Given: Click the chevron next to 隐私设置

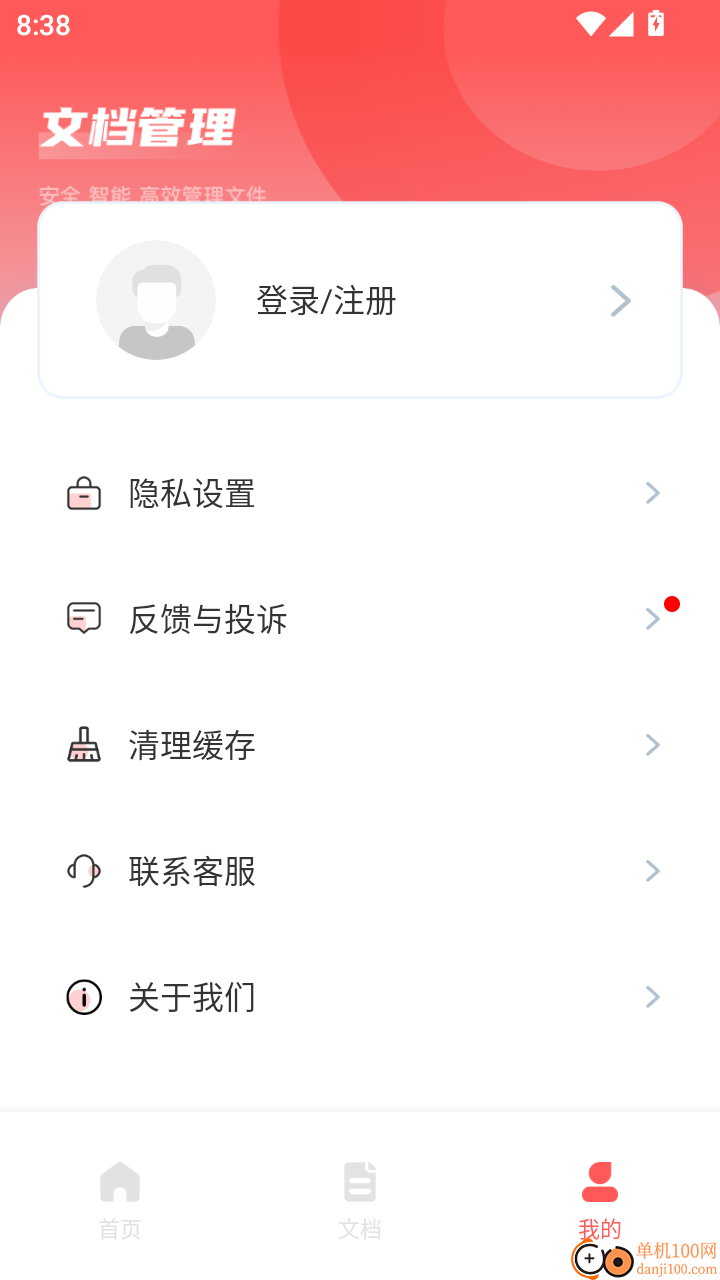Looking at the screenshot, I should point(652,493).
